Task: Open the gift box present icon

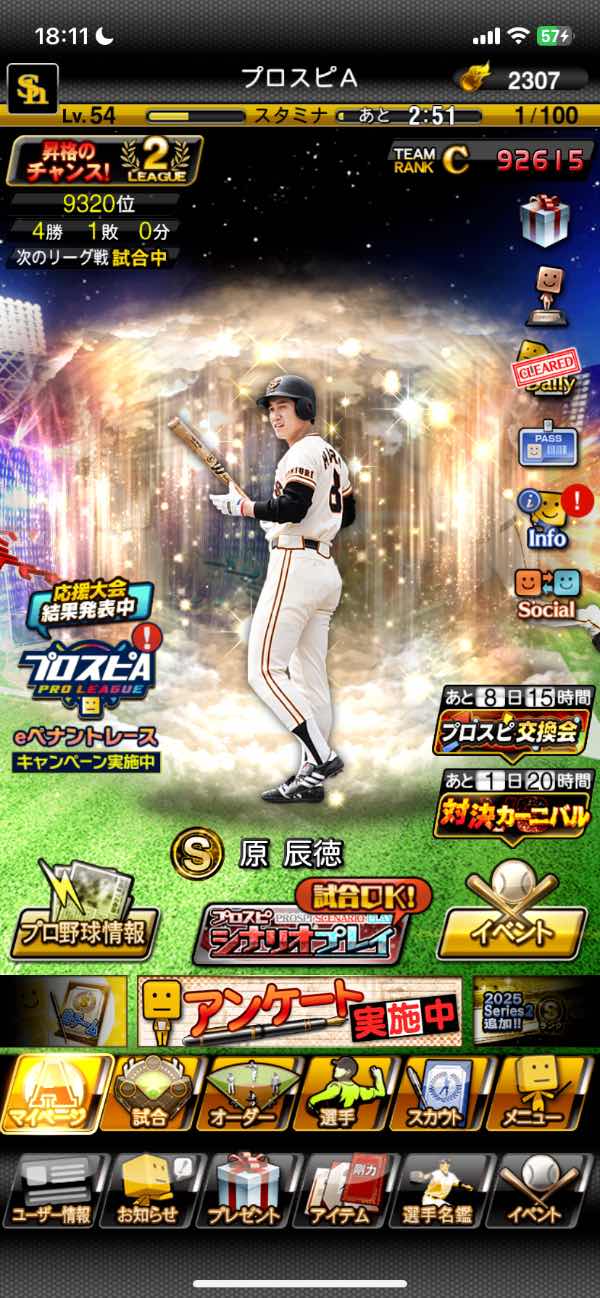Action: click(545, 221)
